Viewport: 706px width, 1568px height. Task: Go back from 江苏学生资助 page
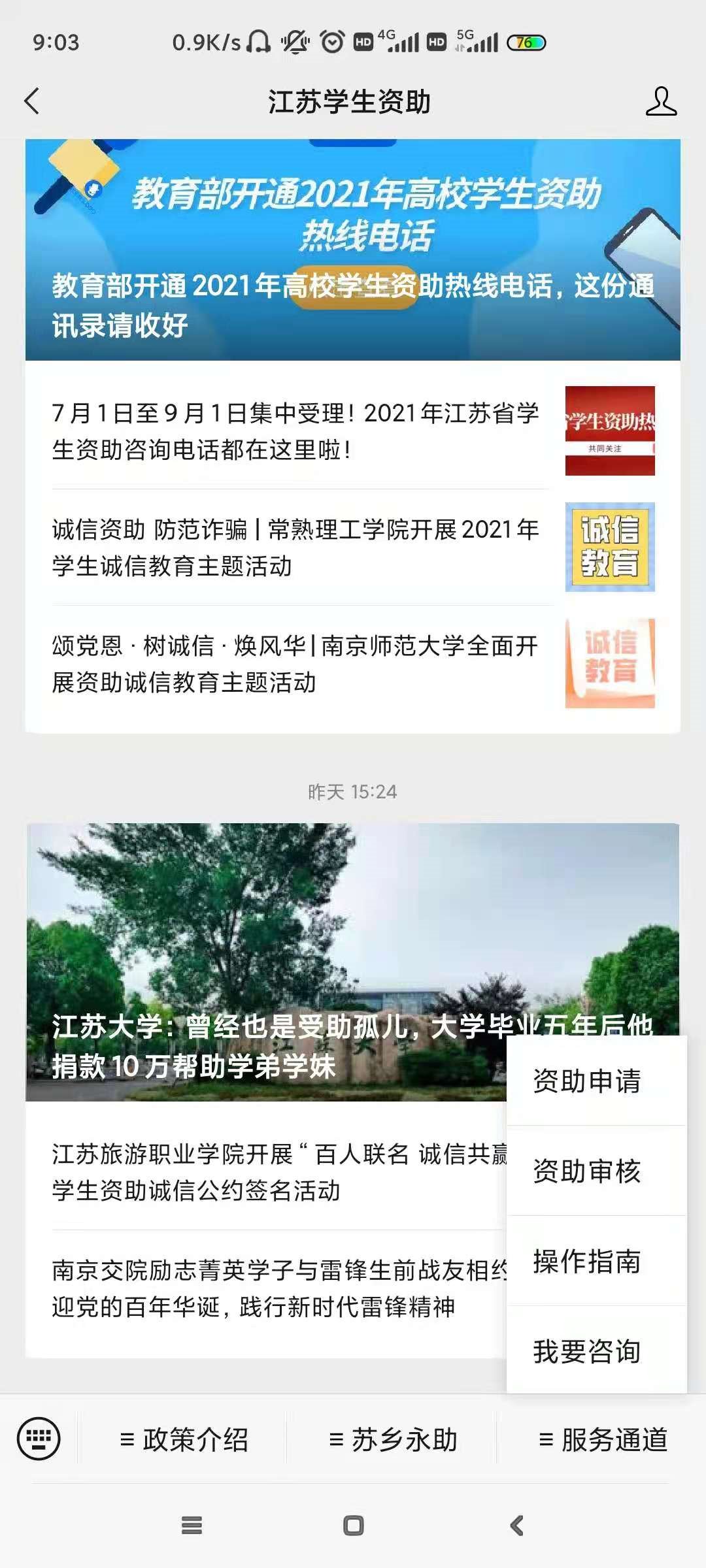(x=31, y=101)
